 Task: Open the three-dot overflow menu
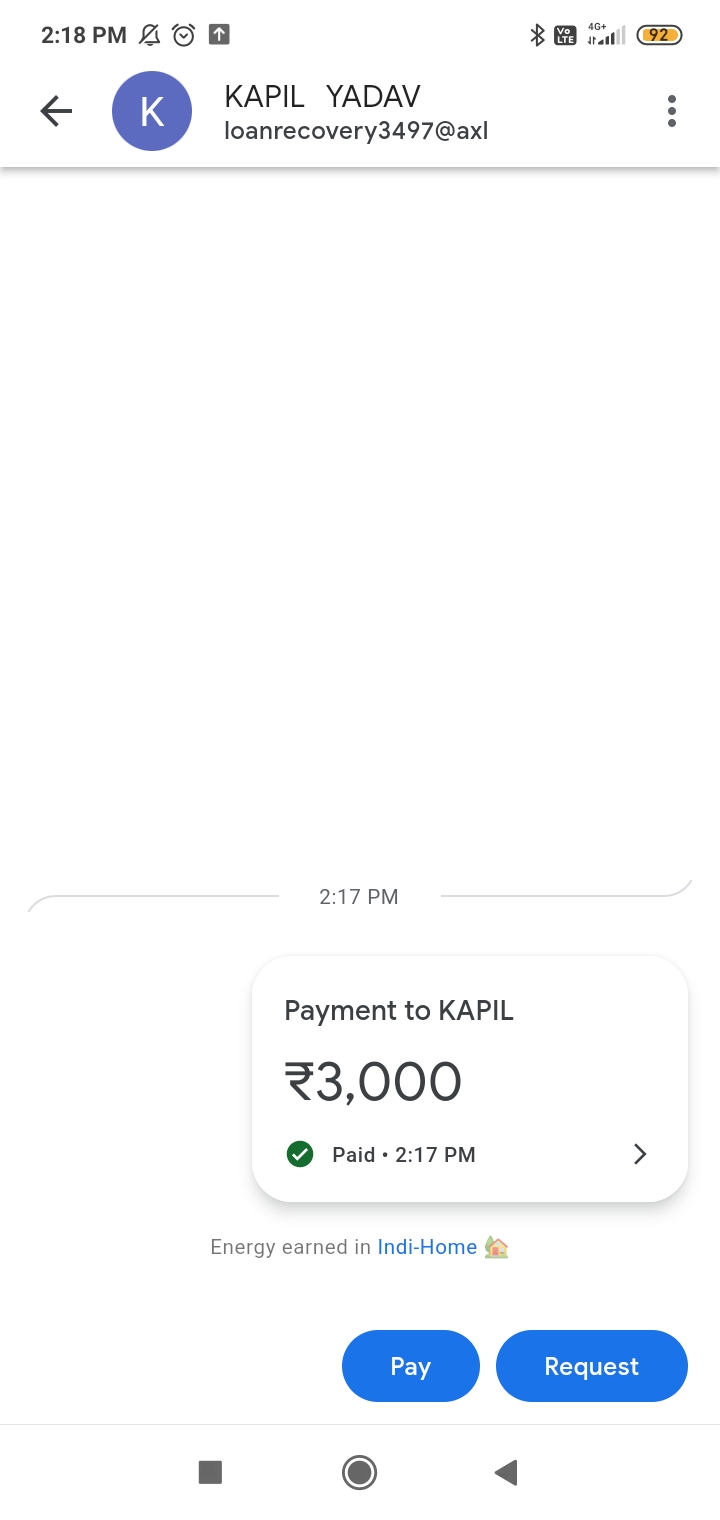pos(671,111)
